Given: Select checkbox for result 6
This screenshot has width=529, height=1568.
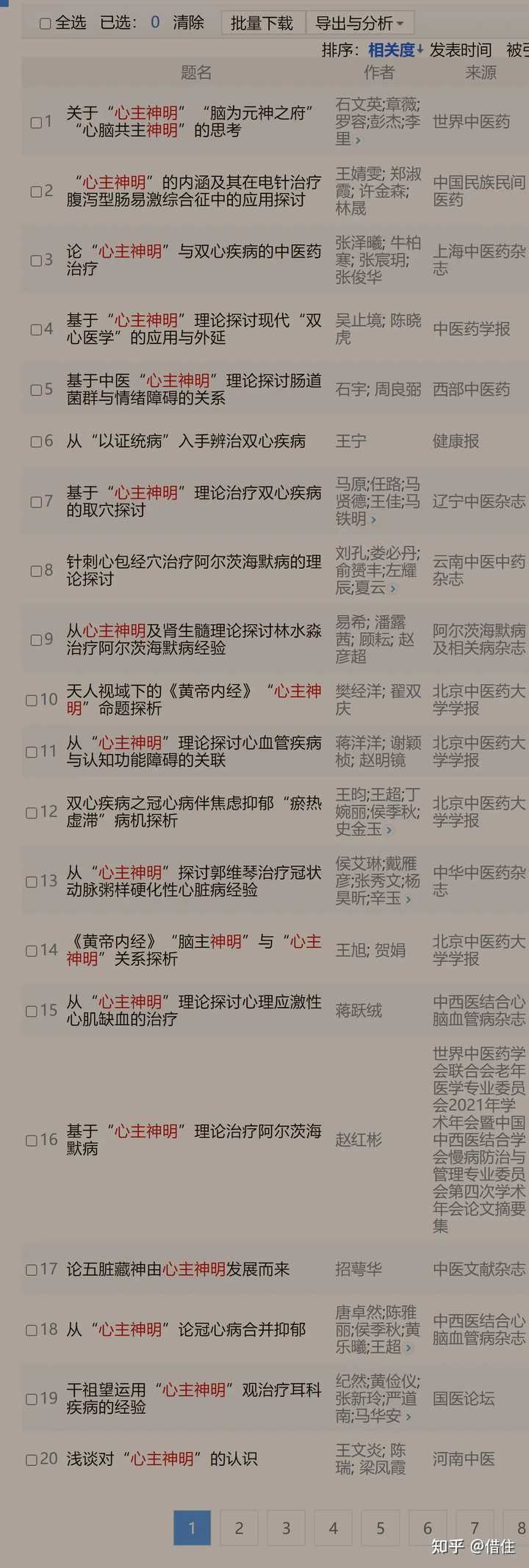Looking at the screenshot, I should coord(36,442).
